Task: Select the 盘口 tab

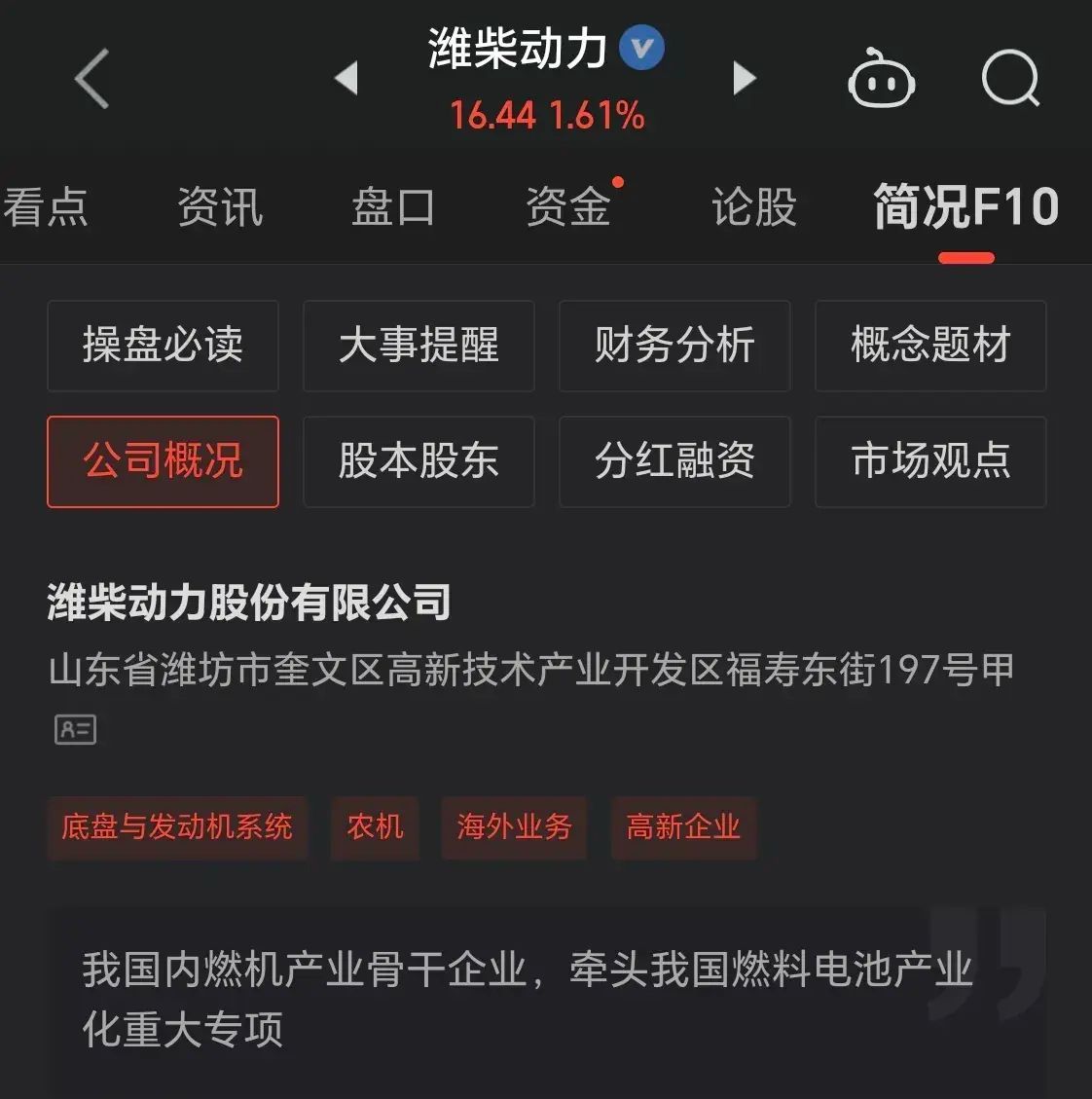Action: click(392, 206)
